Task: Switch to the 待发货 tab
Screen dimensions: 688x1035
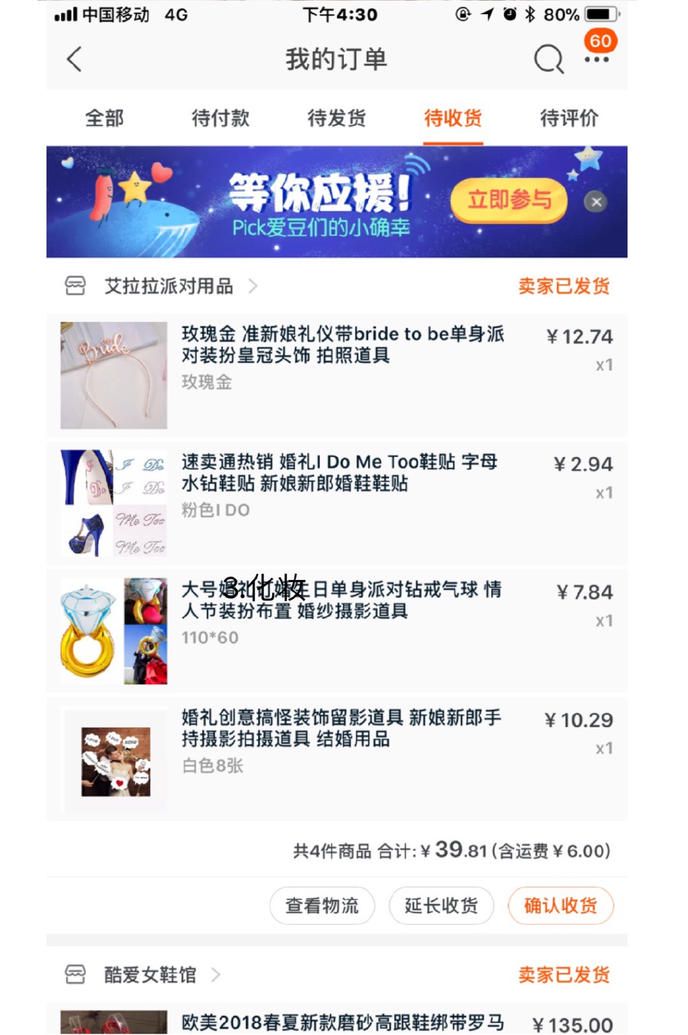Action: (x=337, y=118)
